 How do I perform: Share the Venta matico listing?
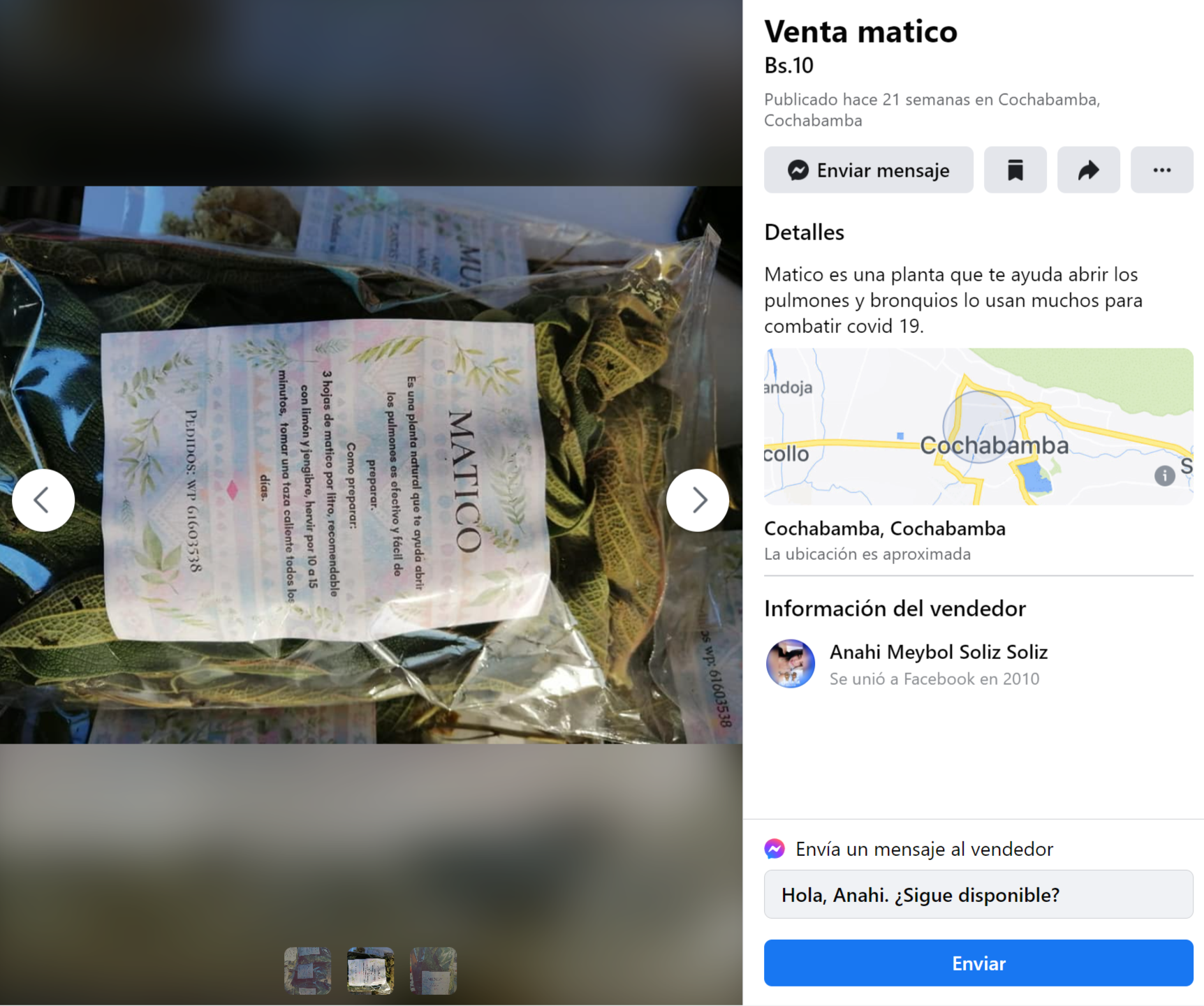point(1088,170)
